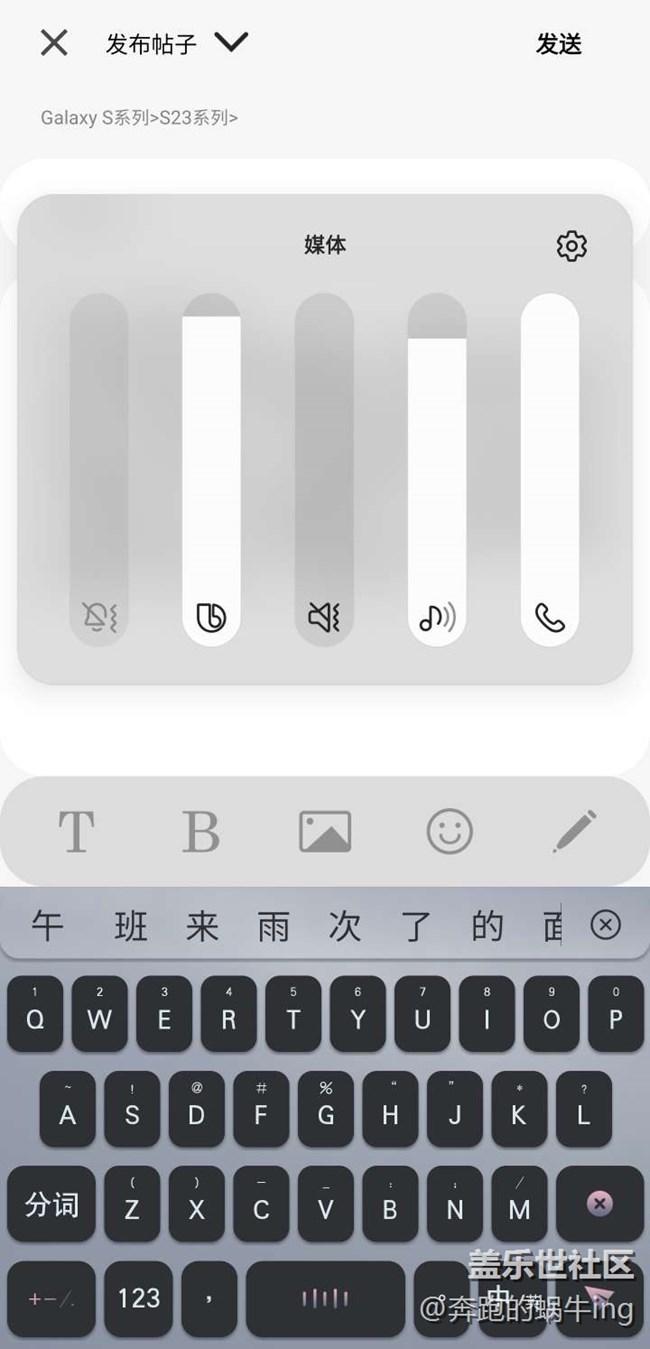This screenshot has height=1349, width=650.
Task: Hit the keyboard backspace key
Action: pyautogui.click(x=599, y=1204)
